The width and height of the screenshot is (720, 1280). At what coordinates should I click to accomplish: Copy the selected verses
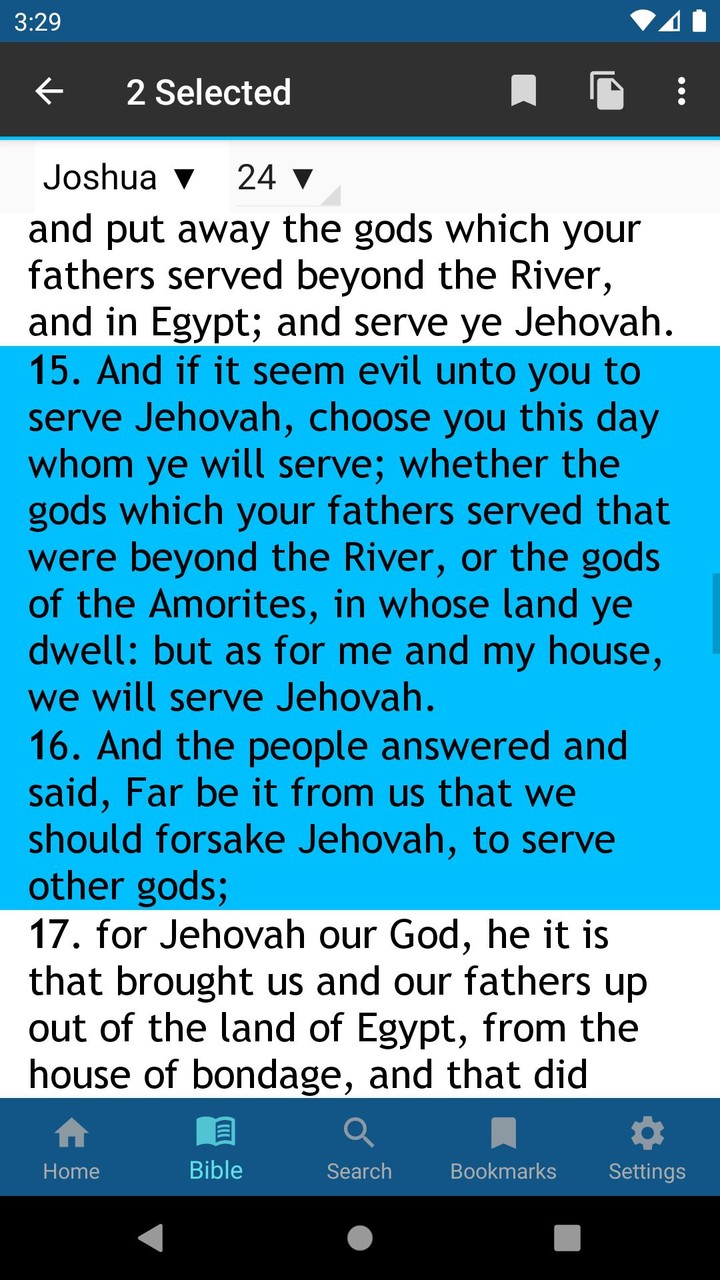[606, 92]
